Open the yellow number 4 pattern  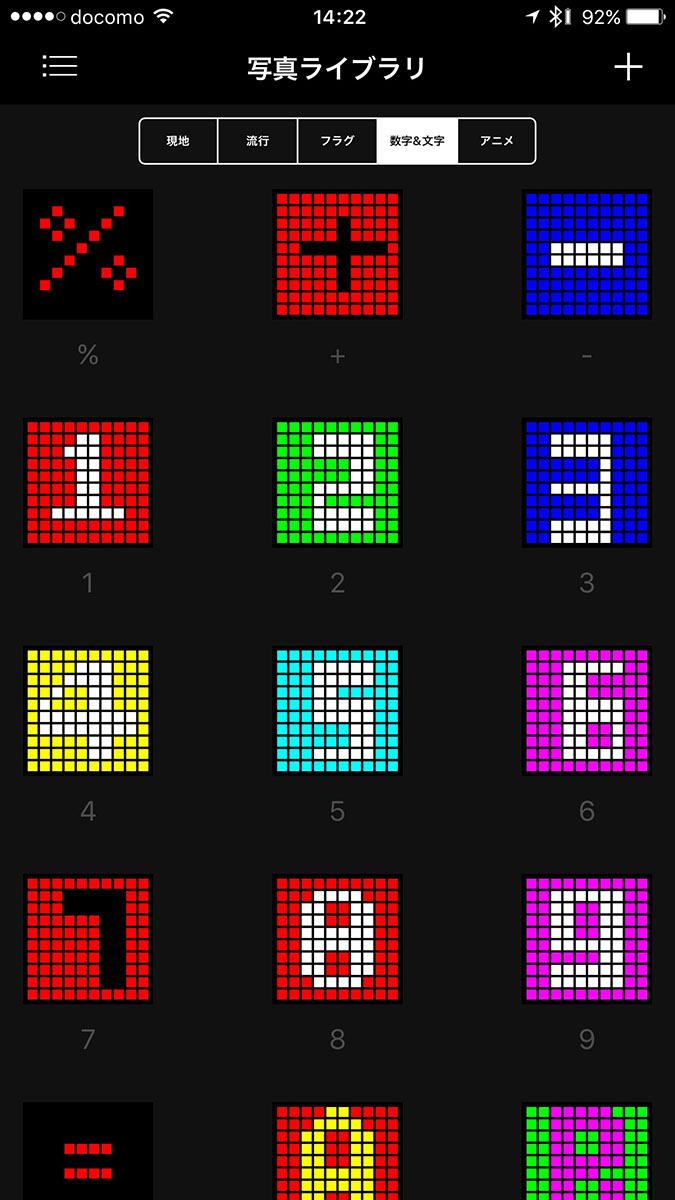click(88, 710)
